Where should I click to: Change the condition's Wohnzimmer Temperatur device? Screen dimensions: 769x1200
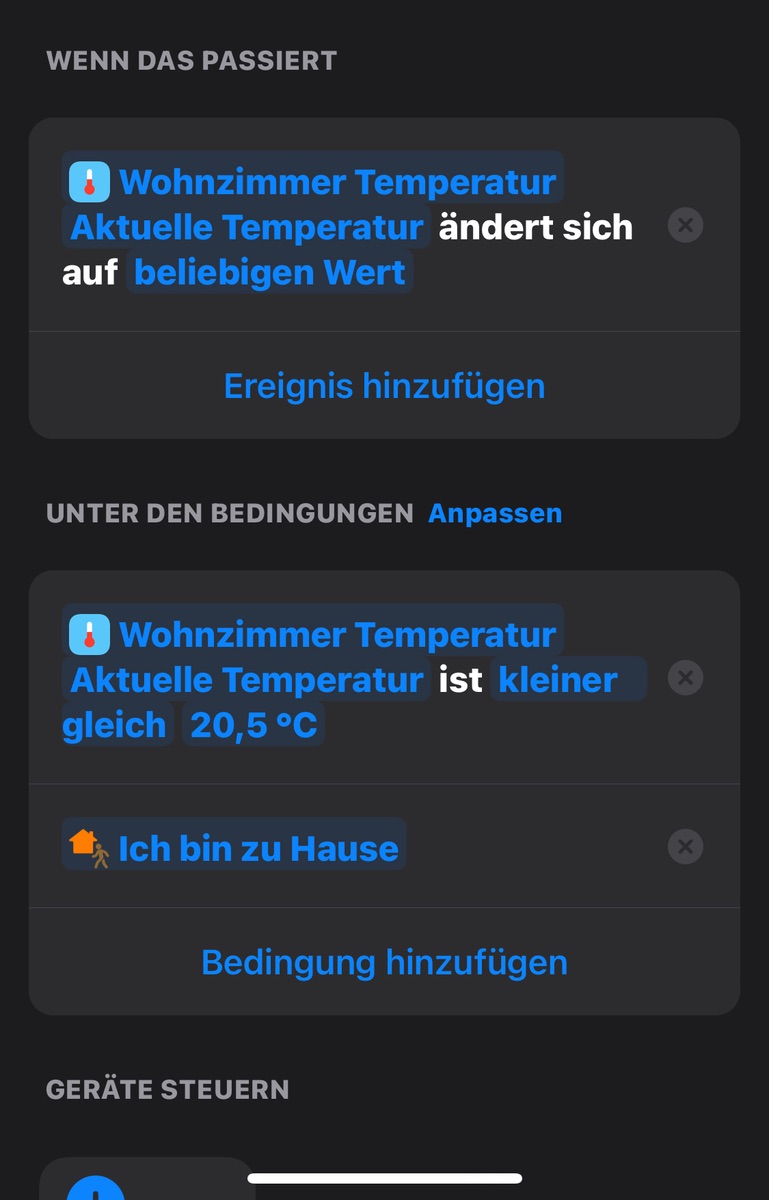(313, 635)
